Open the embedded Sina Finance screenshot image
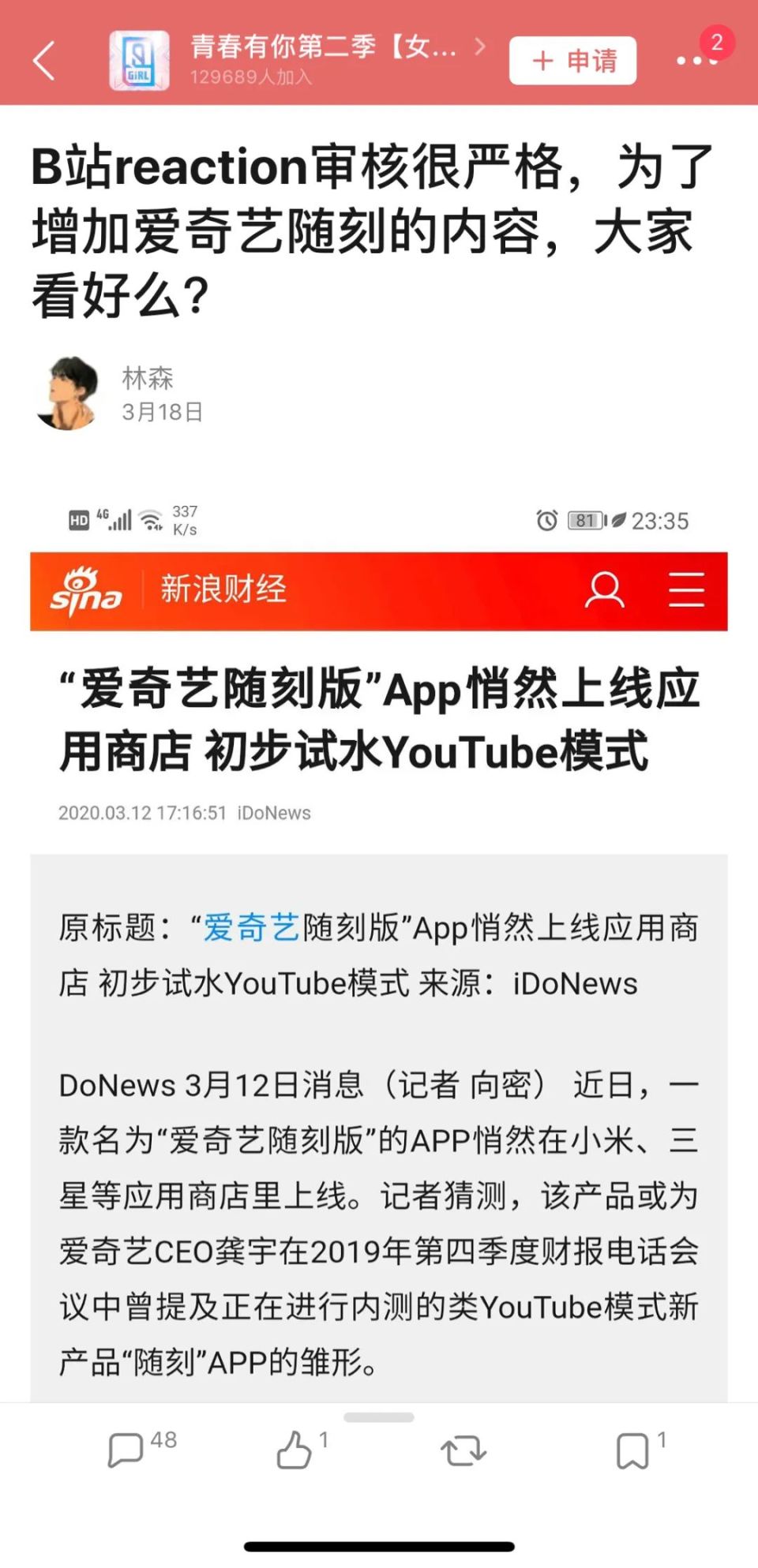The height and width of the screenshot is (1568, 758). click(x=379, y=947)
